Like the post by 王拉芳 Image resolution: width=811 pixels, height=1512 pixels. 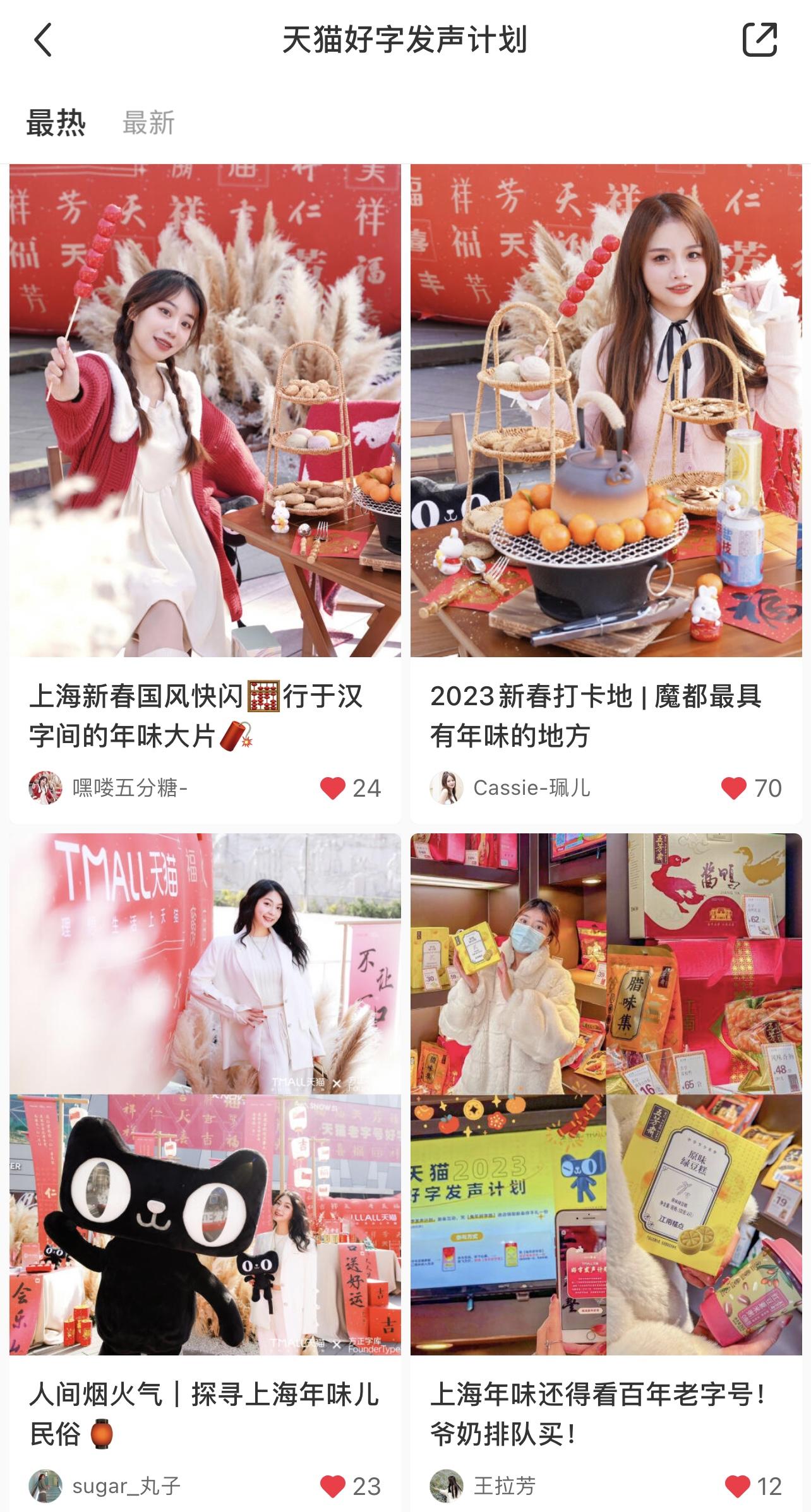pos(736,1486)
